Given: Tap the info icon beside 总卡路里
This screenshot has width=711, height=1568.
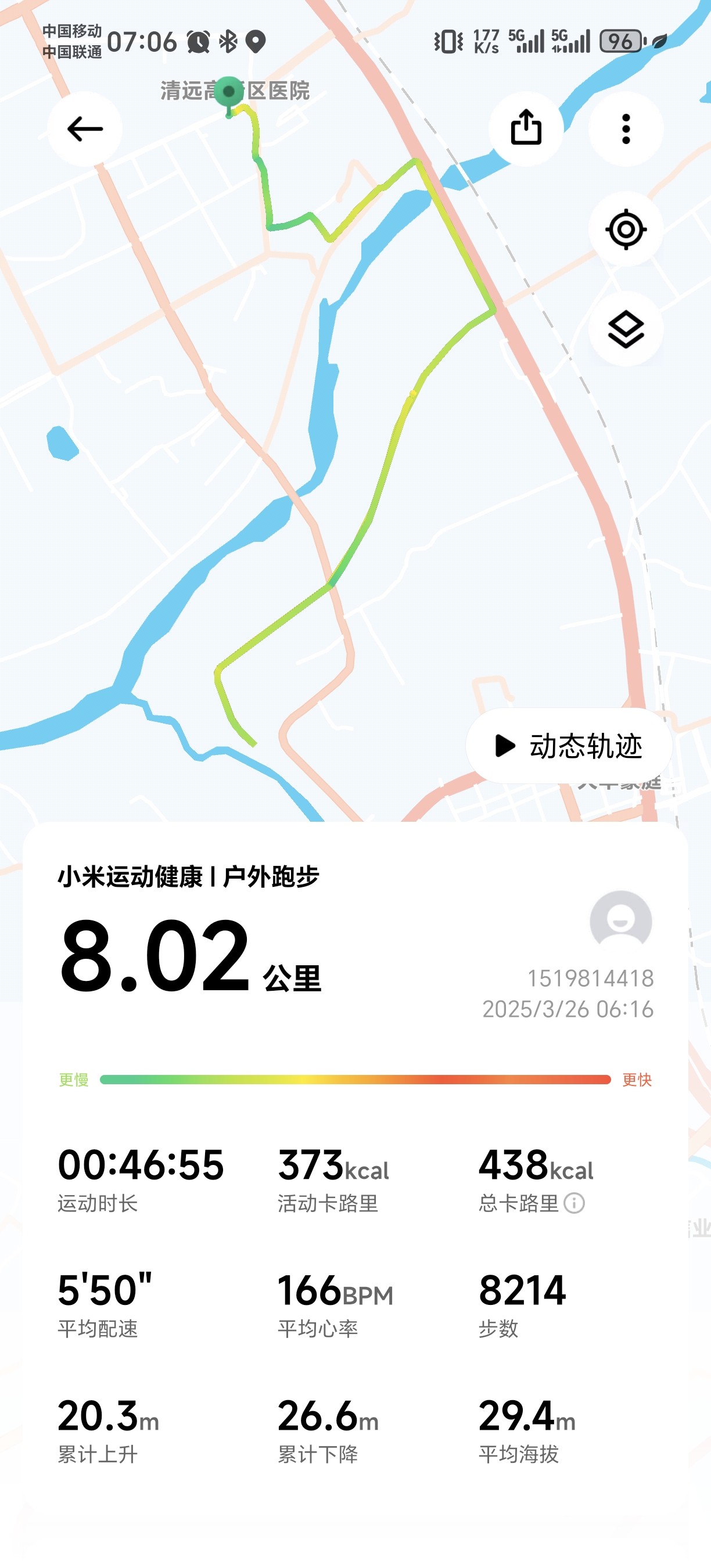Looking at the screenshot, I should point(574,1203).
